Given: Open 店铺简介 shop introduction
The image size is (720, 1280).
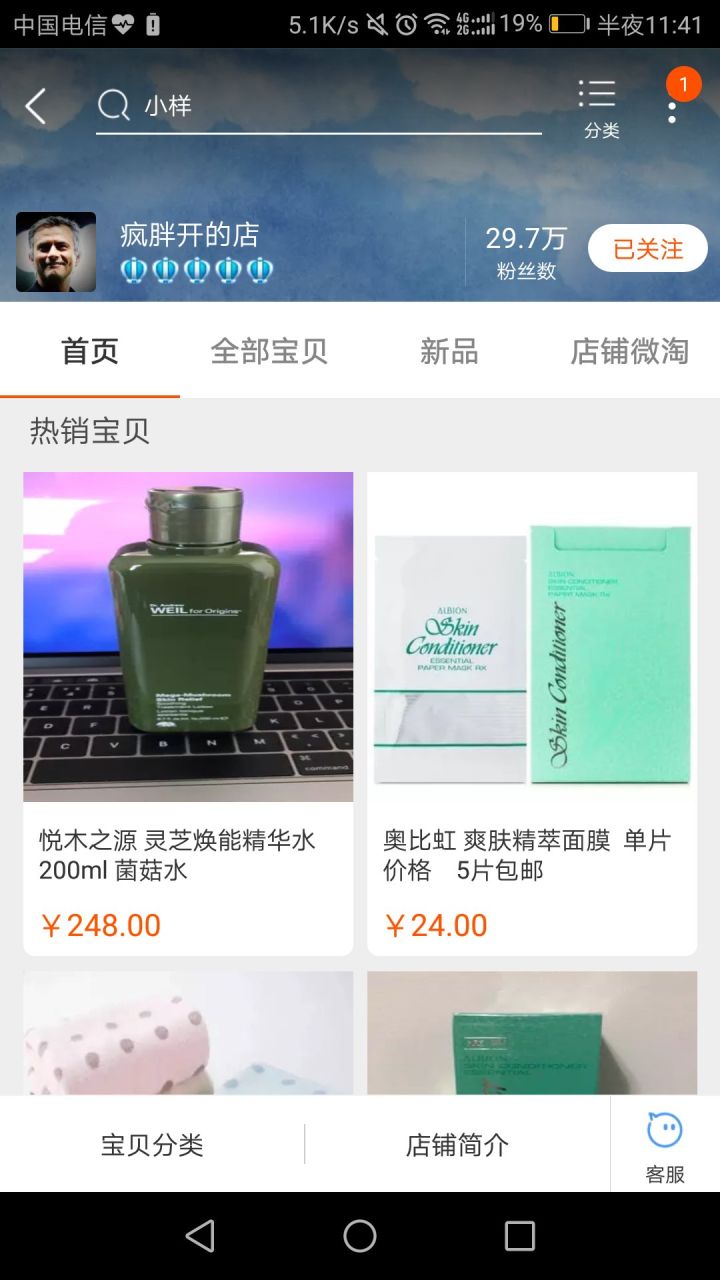Looking at the screenshot, I should (457, 1145).
